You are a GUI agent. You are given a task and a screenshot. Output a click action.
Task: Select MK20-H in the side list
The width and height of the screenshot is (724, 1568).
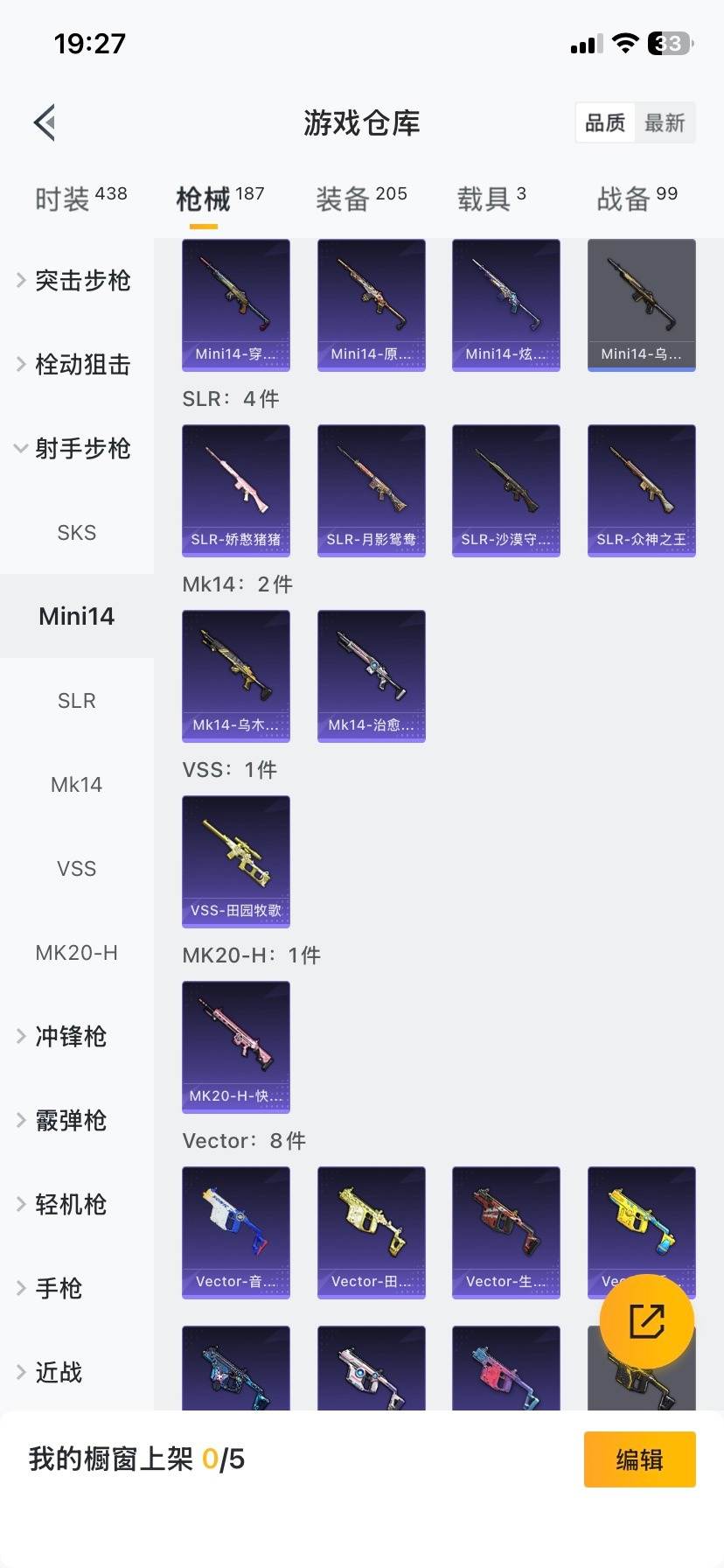tap(77, 953)
